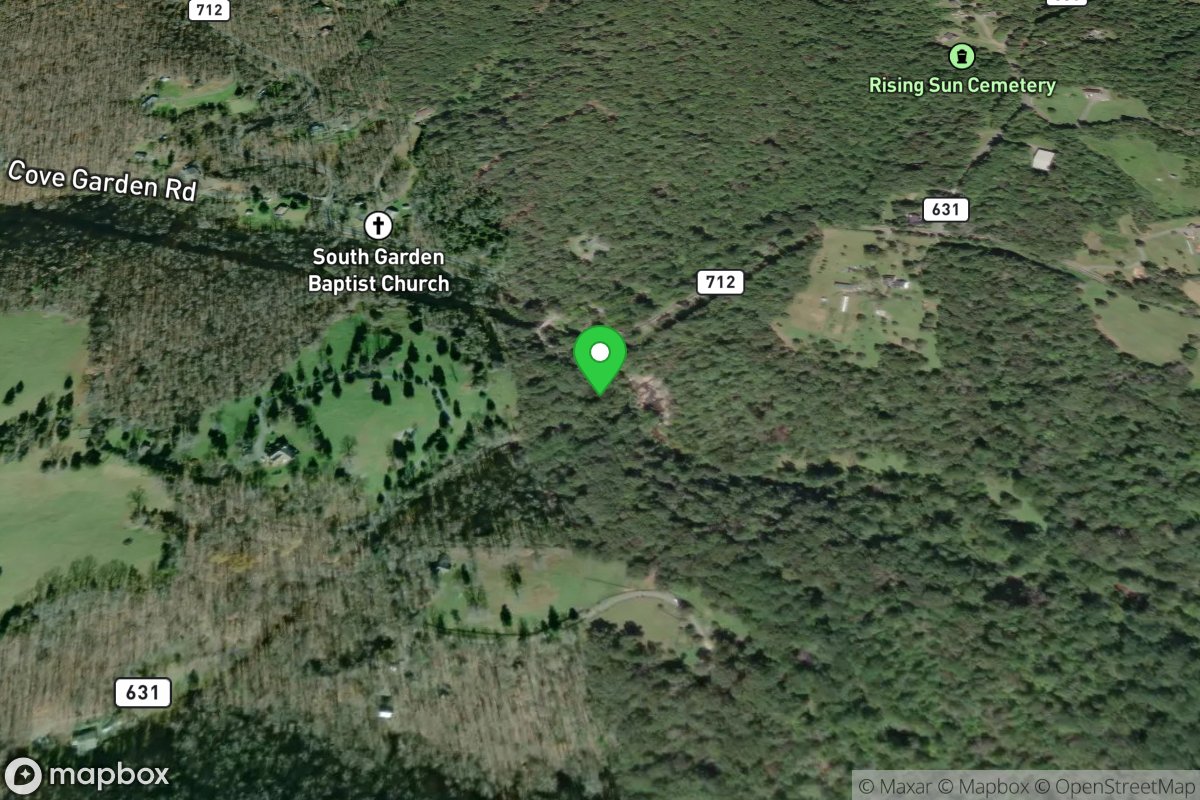1200x800 pixels.
Task: Select the South Garden Baptist Church place marker
Action: 378,224
